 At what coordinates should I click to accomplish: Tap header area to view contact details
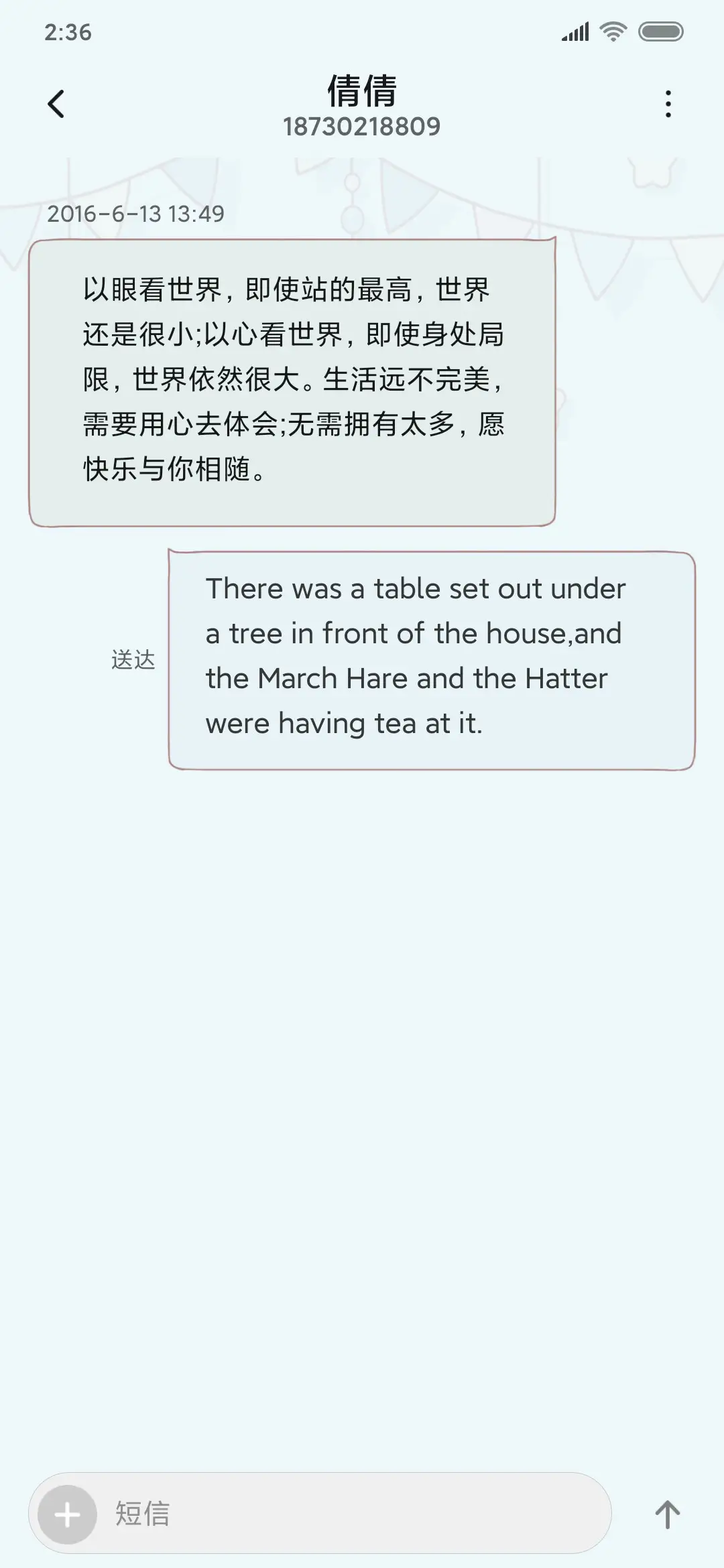click(362, 107)
